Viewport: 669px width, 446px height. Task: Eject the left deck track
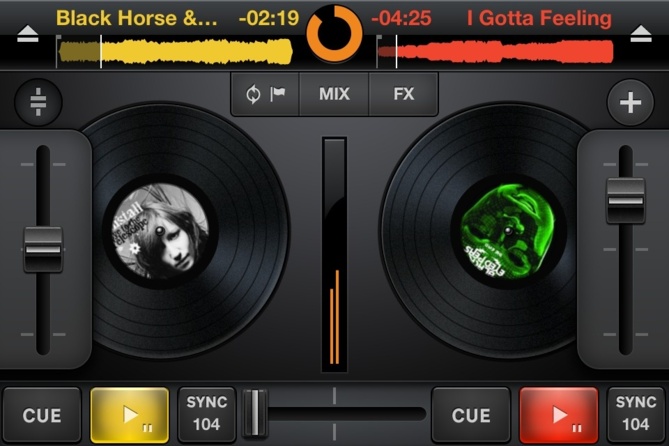(x=27, y=34)
